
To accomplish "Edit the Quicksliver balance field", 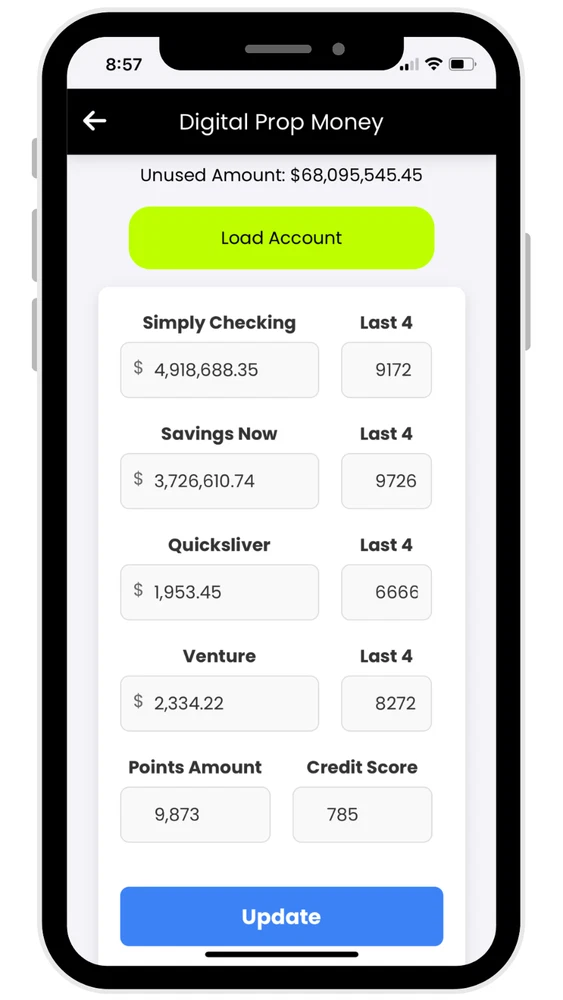I will (219, 592).
